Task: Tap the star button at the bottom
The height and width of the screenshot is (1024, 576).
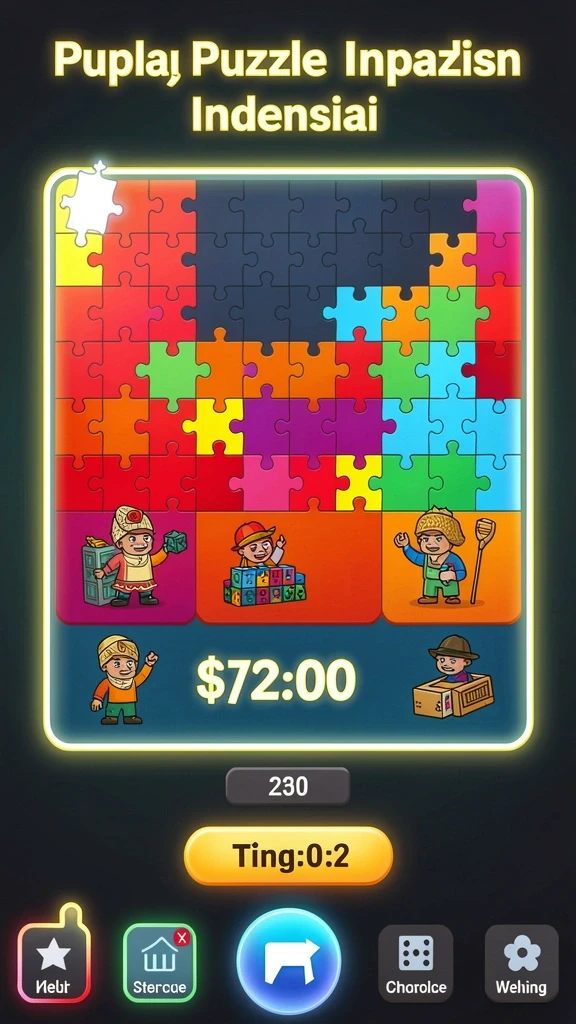Action: [x=54, y=963]
